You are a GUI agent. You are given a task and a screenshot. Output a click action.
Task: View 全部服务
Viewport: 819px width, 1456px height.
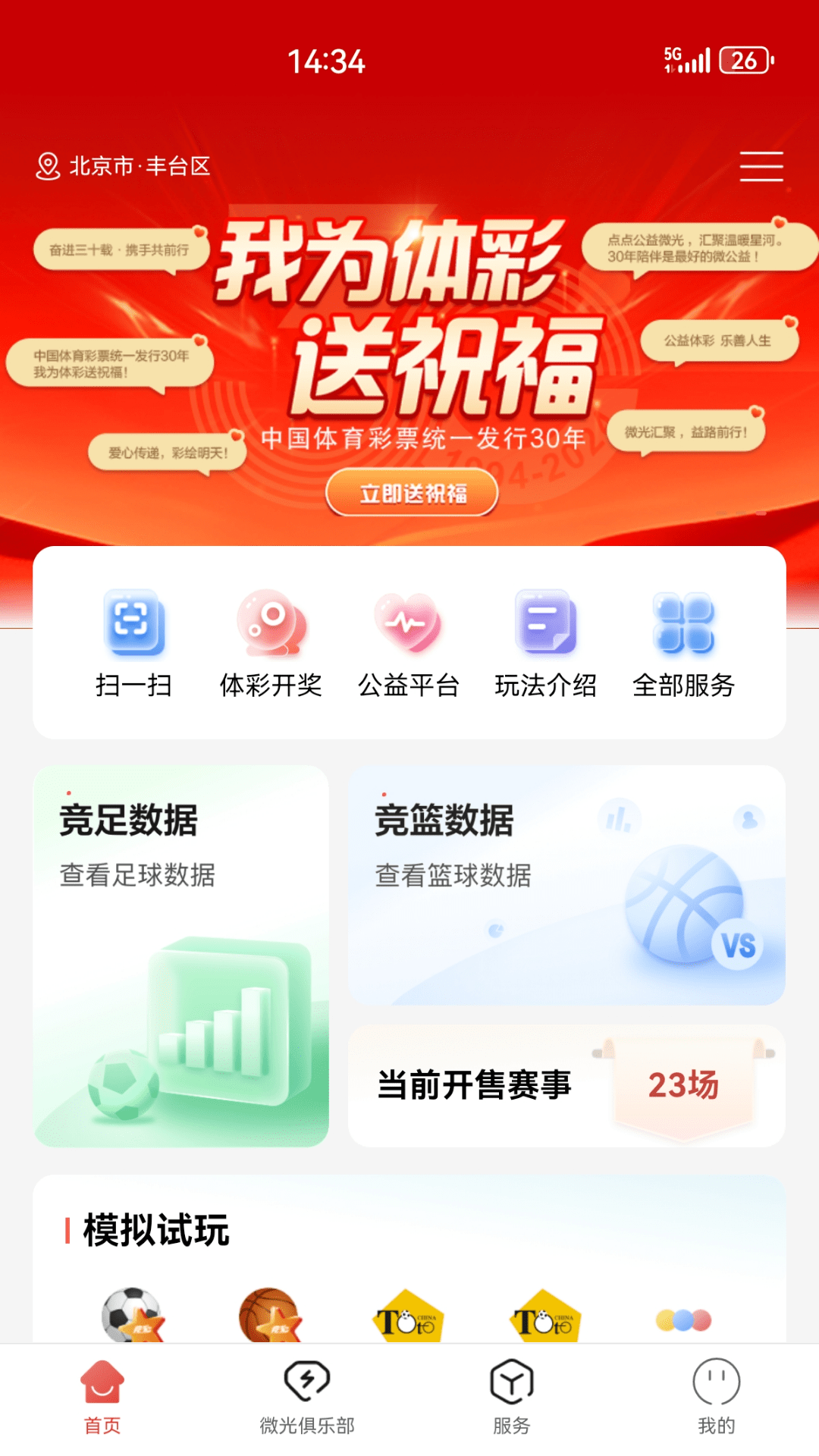683,643
